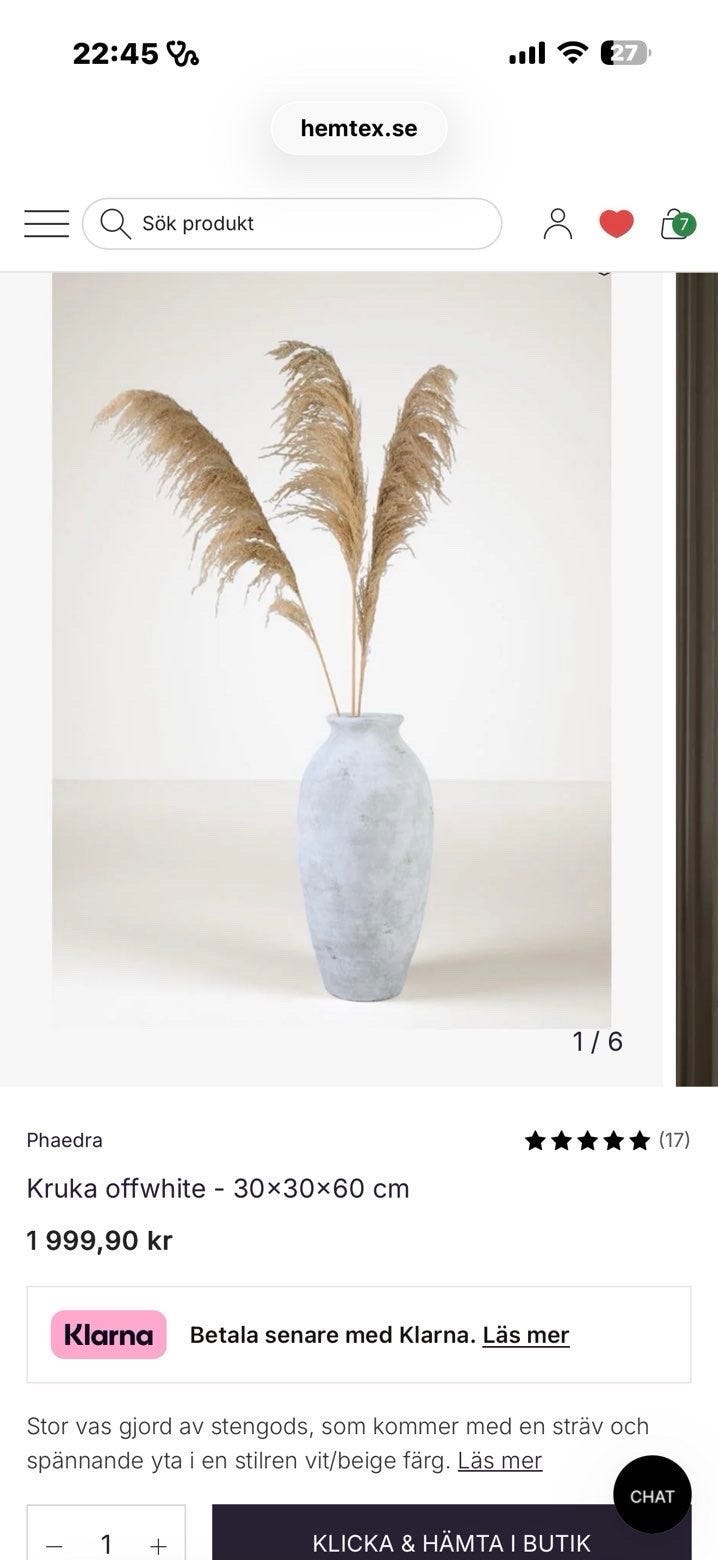The height and width of the screenshot is (1560, 718).
Task: Open the account profile icon
Action: (558, 224)
